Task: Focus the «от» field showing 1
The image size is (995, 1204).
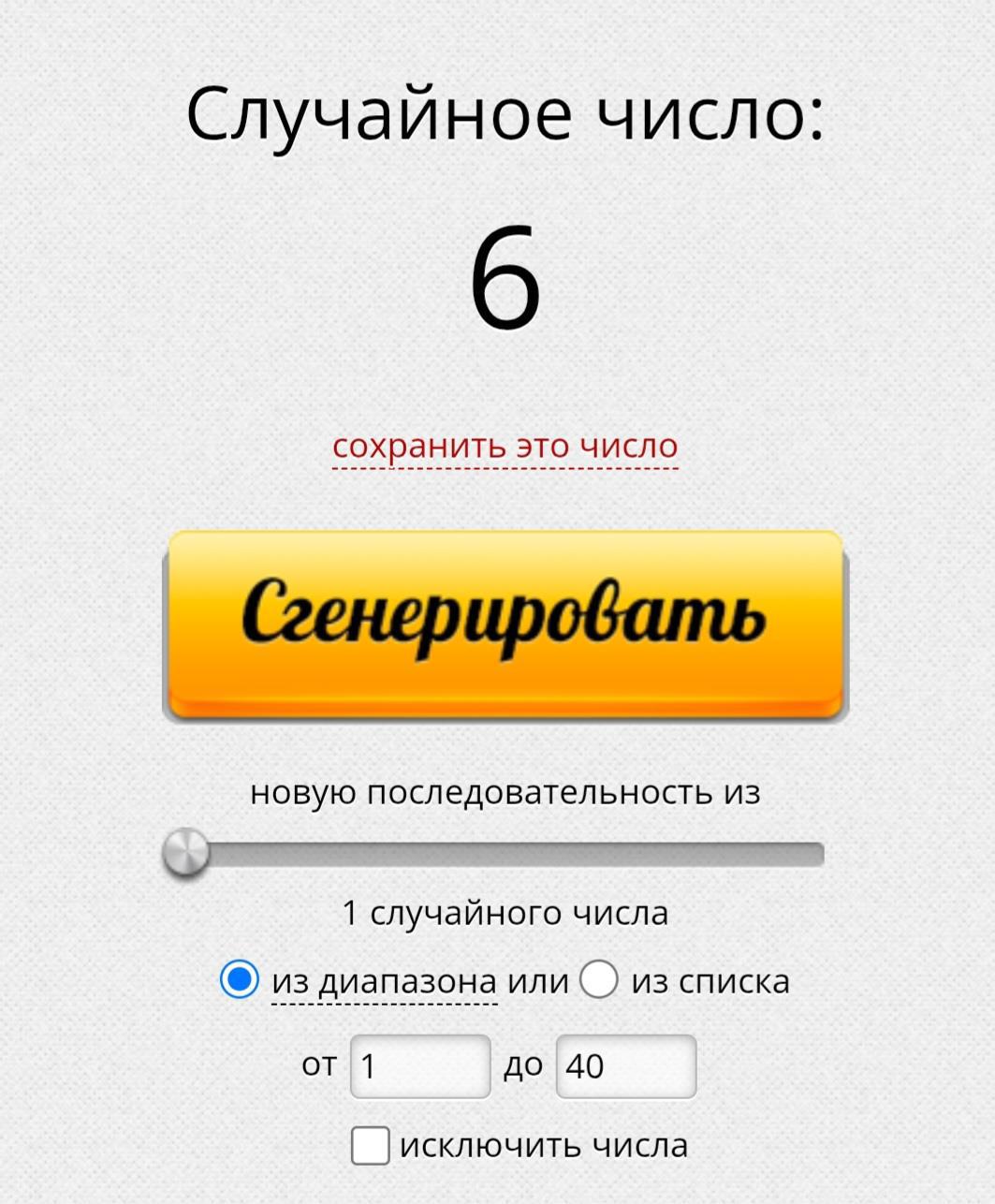Action: pyautogui.click(x=420, y=1065)
